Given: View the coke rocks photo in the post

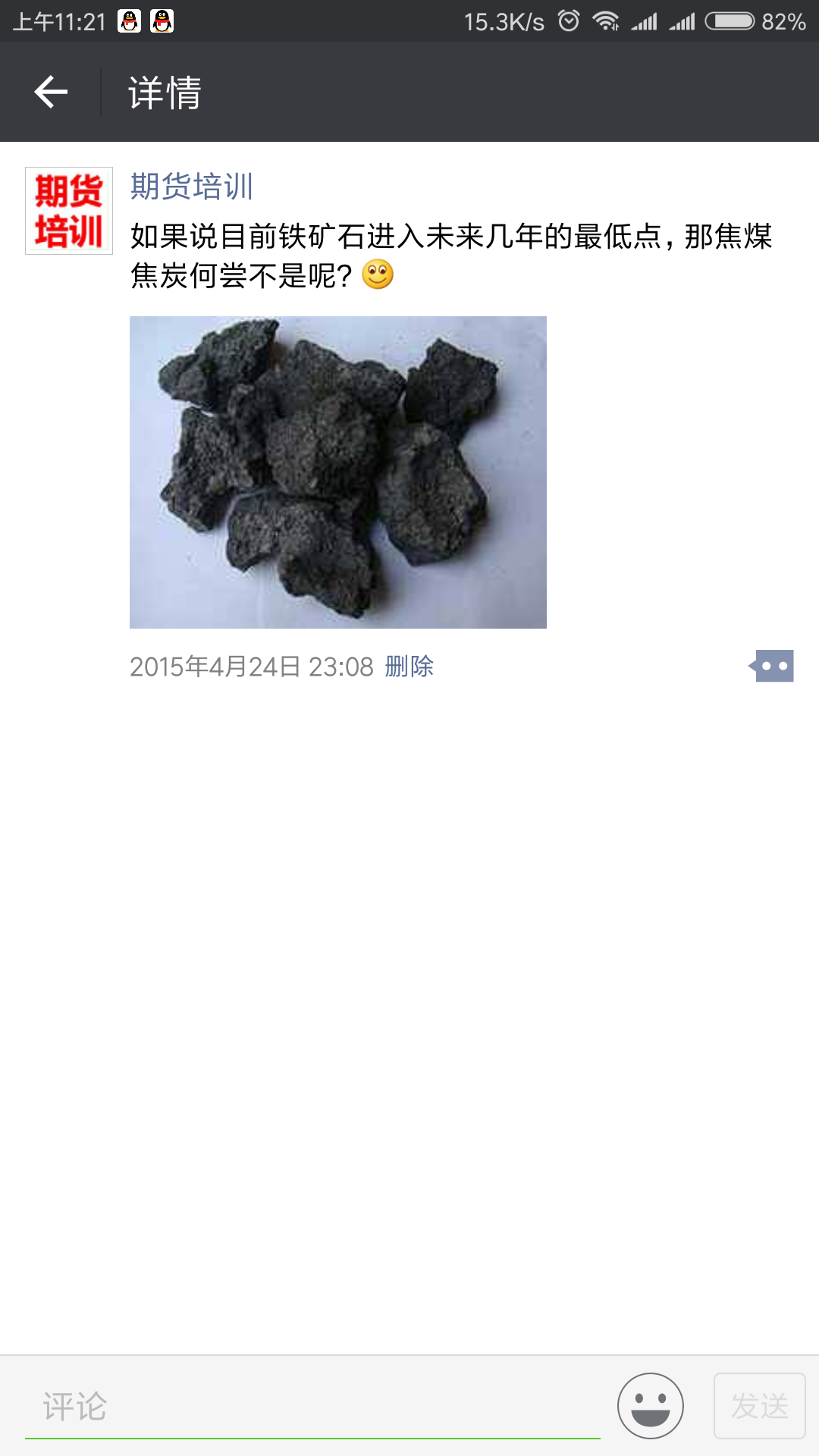Looking at the screenshot, I should point(338,472).
